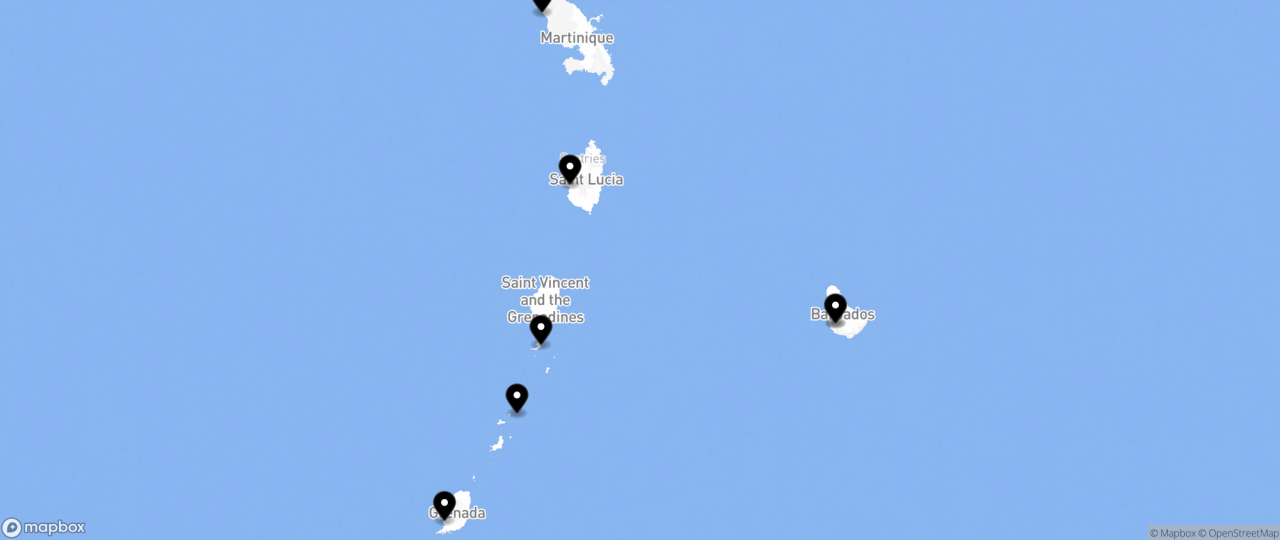Screen dimensions: 1280x540
Task: Select the Martinique pin at the top edge
Action: coord(542,3)
